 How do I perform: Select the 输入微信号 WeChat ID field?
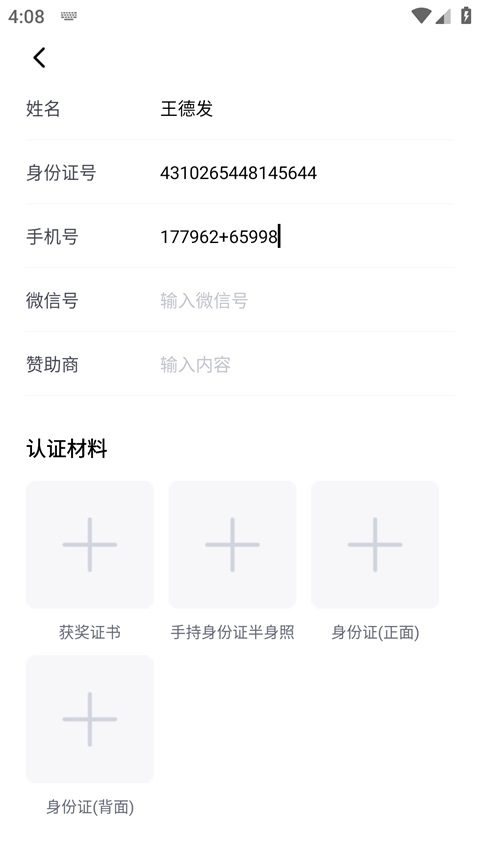pyautogui.click(x=306, y=300)
